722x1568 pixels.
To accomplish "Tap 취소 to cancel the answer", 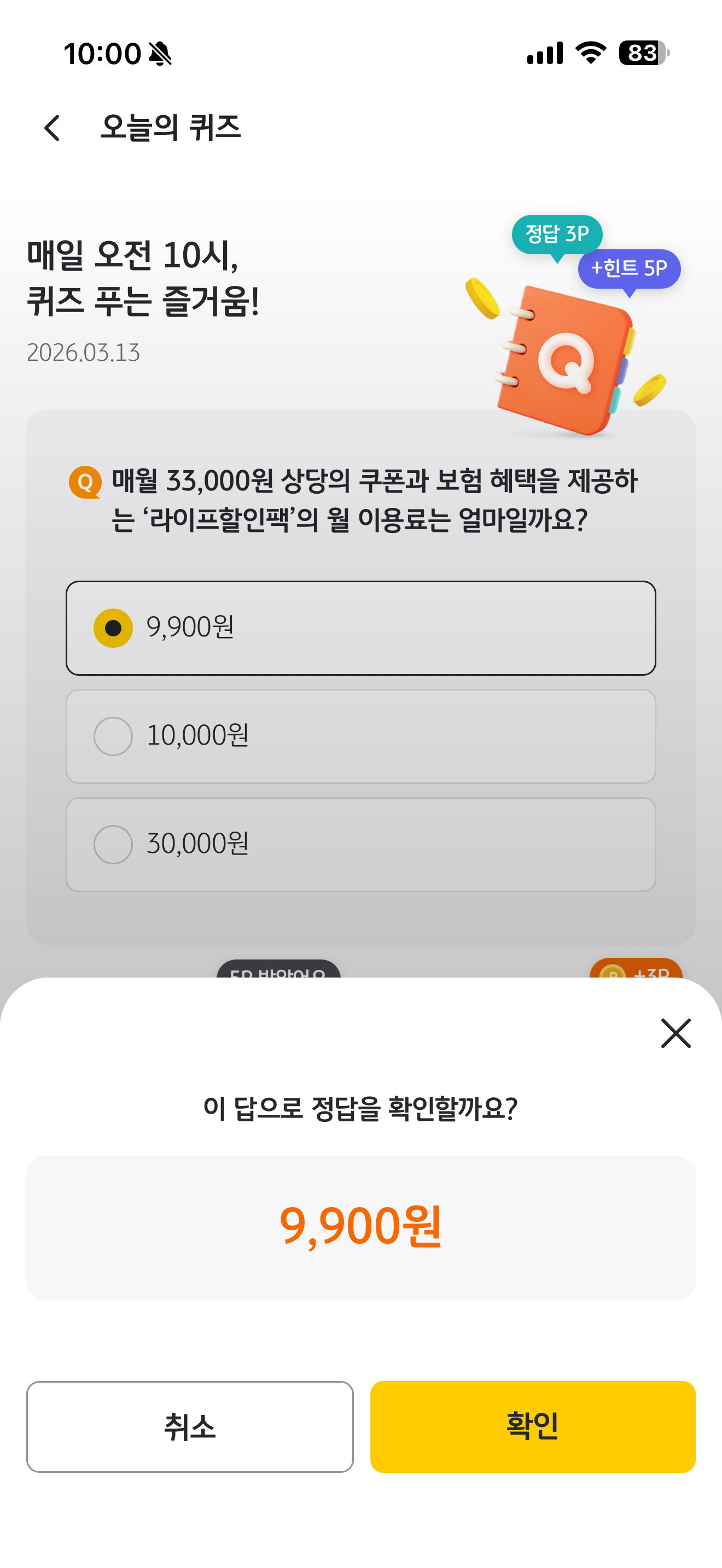I will pyautogui.click(x=190, y=1426).
